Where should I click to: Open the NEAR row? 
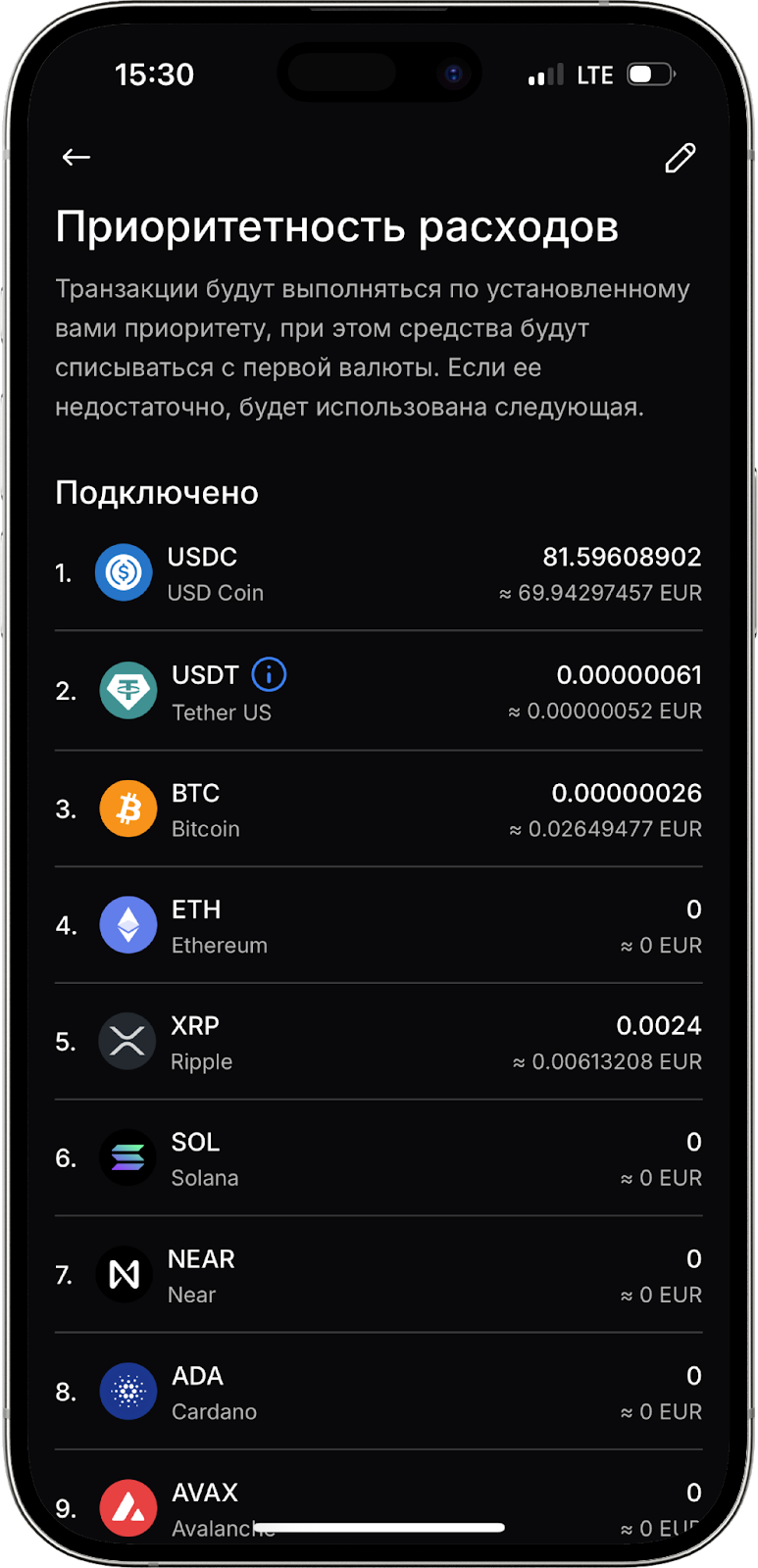(x=379, y=1275)
